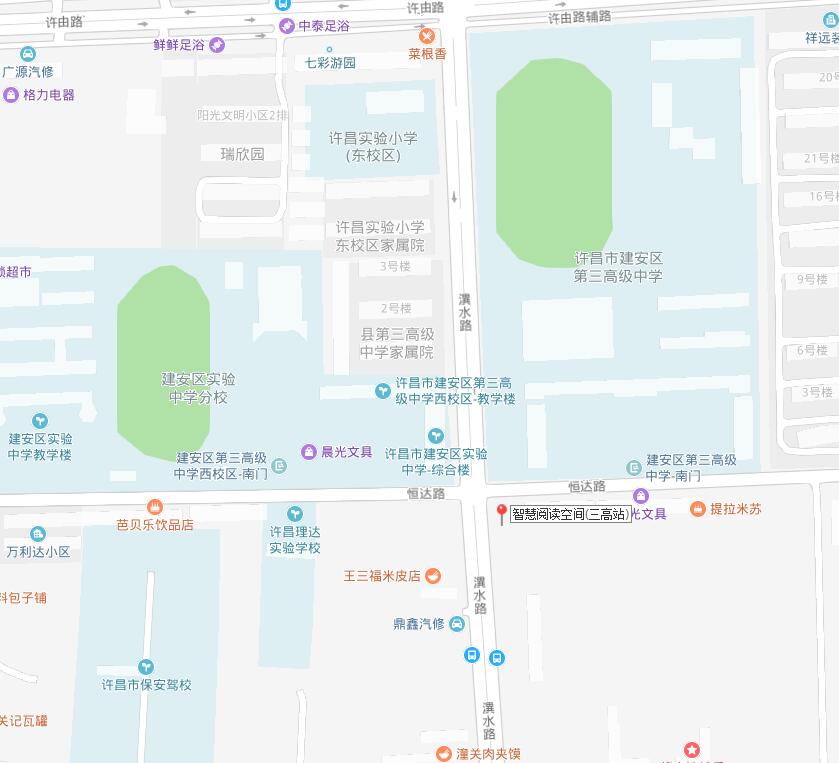Screen dimensions: 839x763
Task: Open the 提拉米苏 point of interest
Action: point(698,509)
